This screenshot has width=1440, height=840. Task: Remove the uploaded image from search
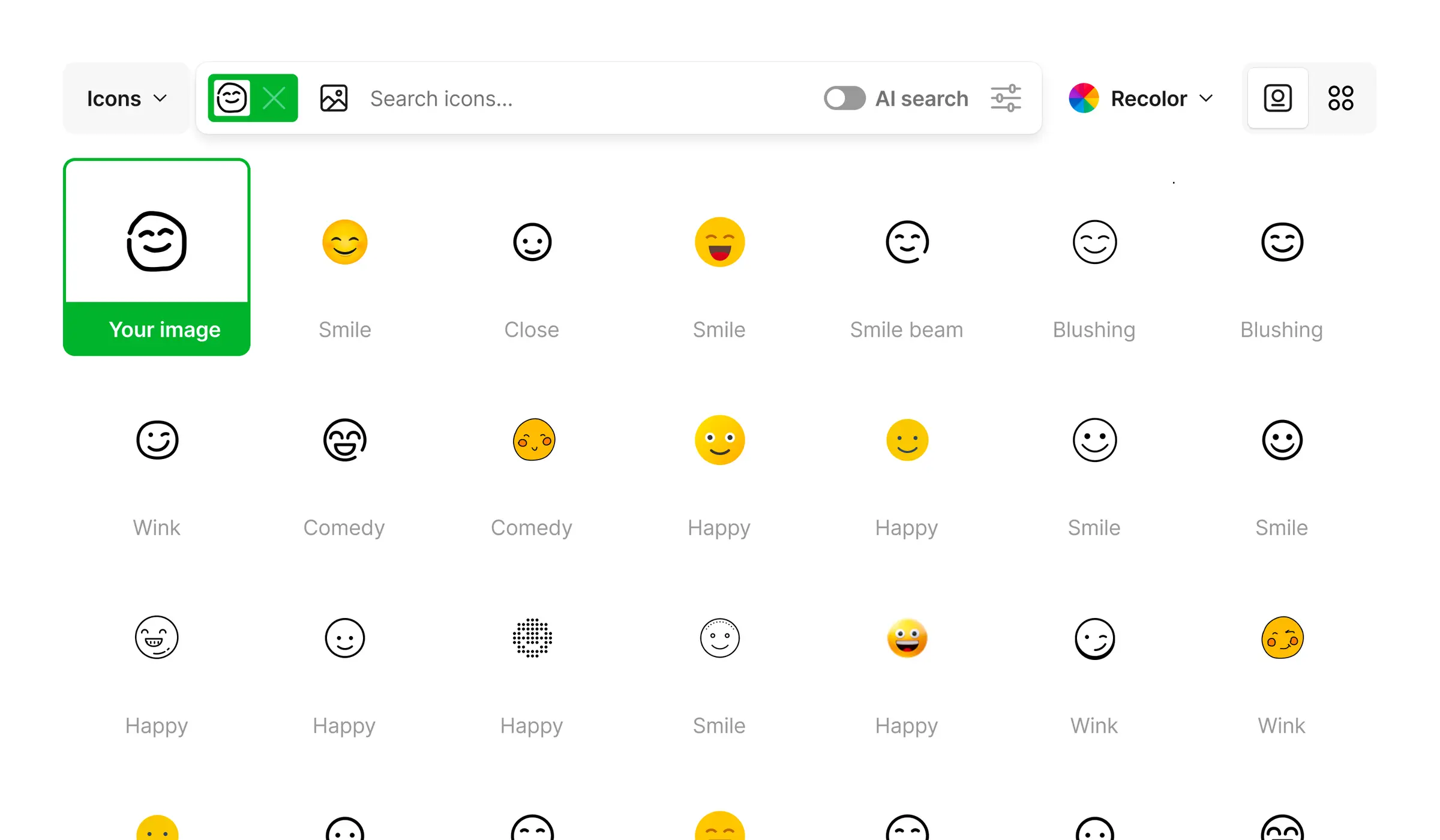[275, 98]
